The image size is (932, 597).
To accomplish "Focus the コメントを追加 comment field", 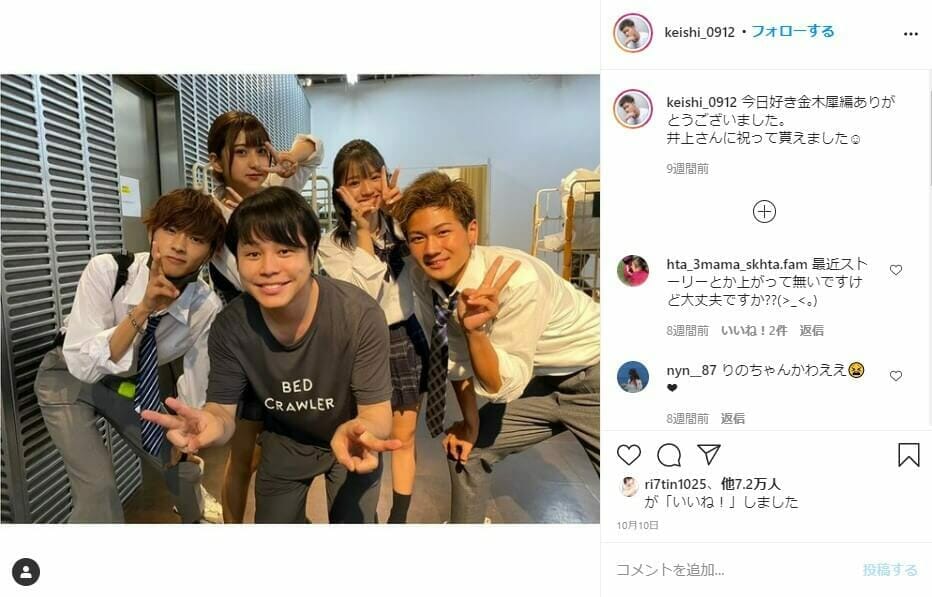I will click(x=730, y=570).
